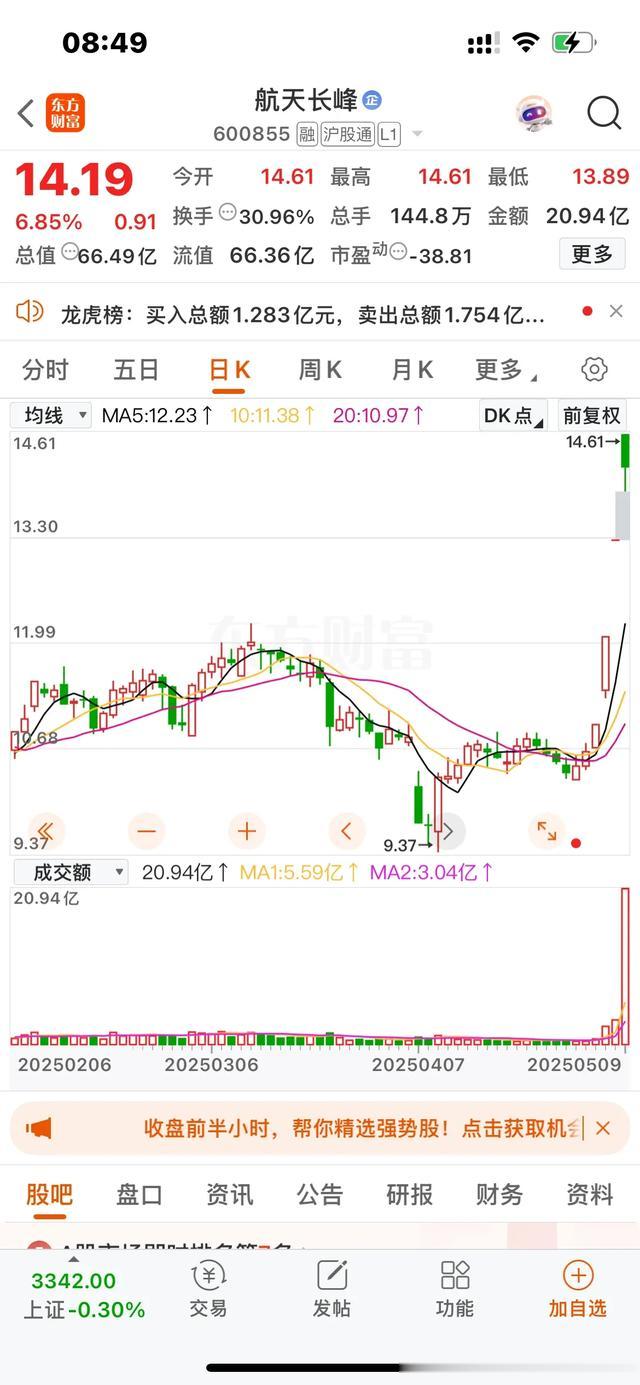Go back using the top-left arrow
The height and width of the screenshot is (1385, 640).
coord(26,113)
